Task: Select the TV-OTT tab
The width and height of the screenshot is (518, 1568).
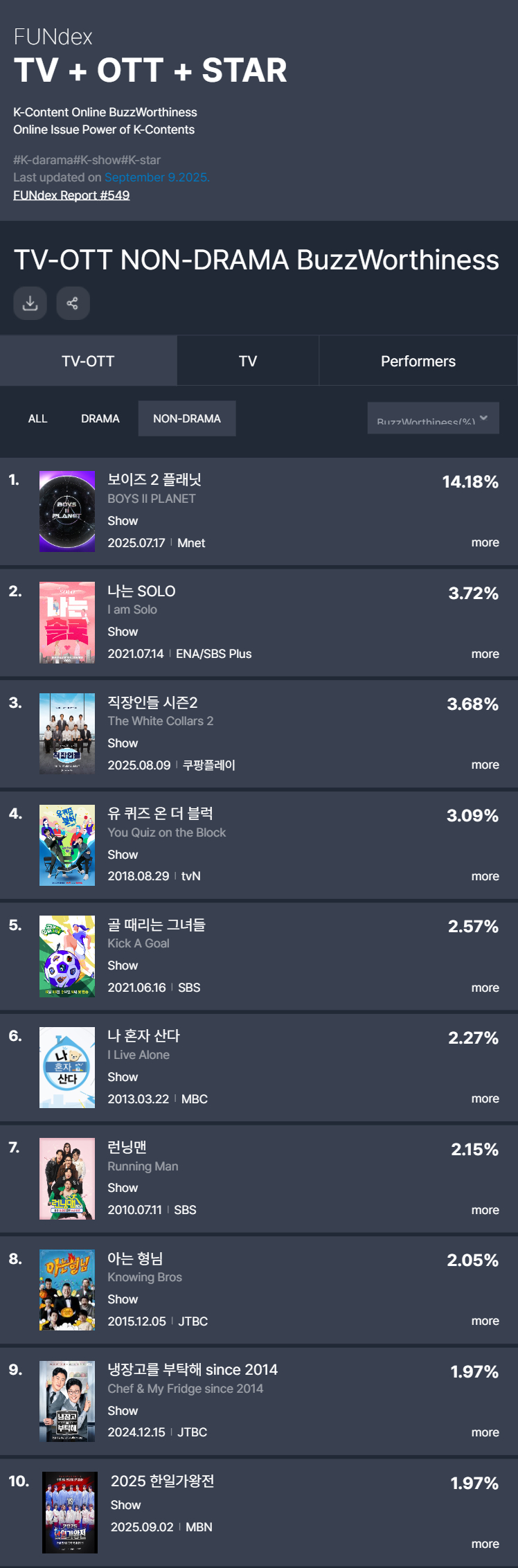Action: pyautogui.click(x=88, y=361)
